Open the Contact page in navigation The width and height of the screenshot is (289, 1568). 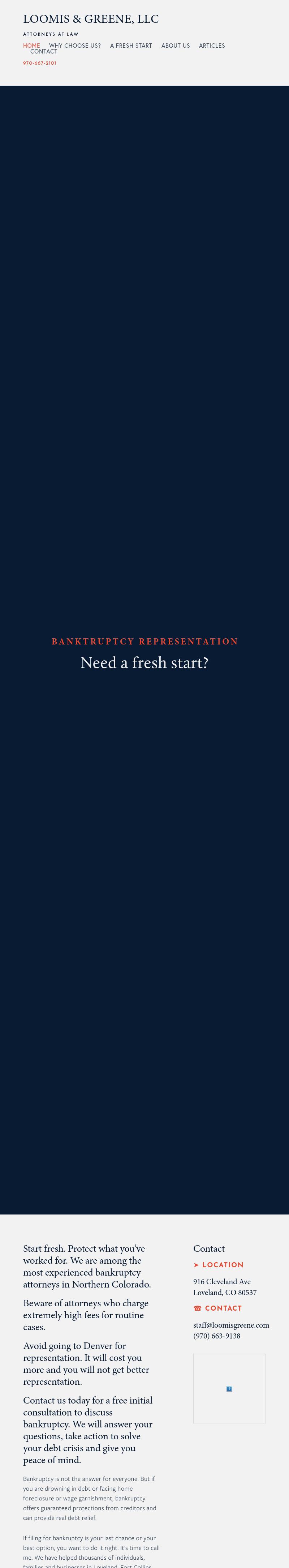pyautogui.click(x=44, y=52)
